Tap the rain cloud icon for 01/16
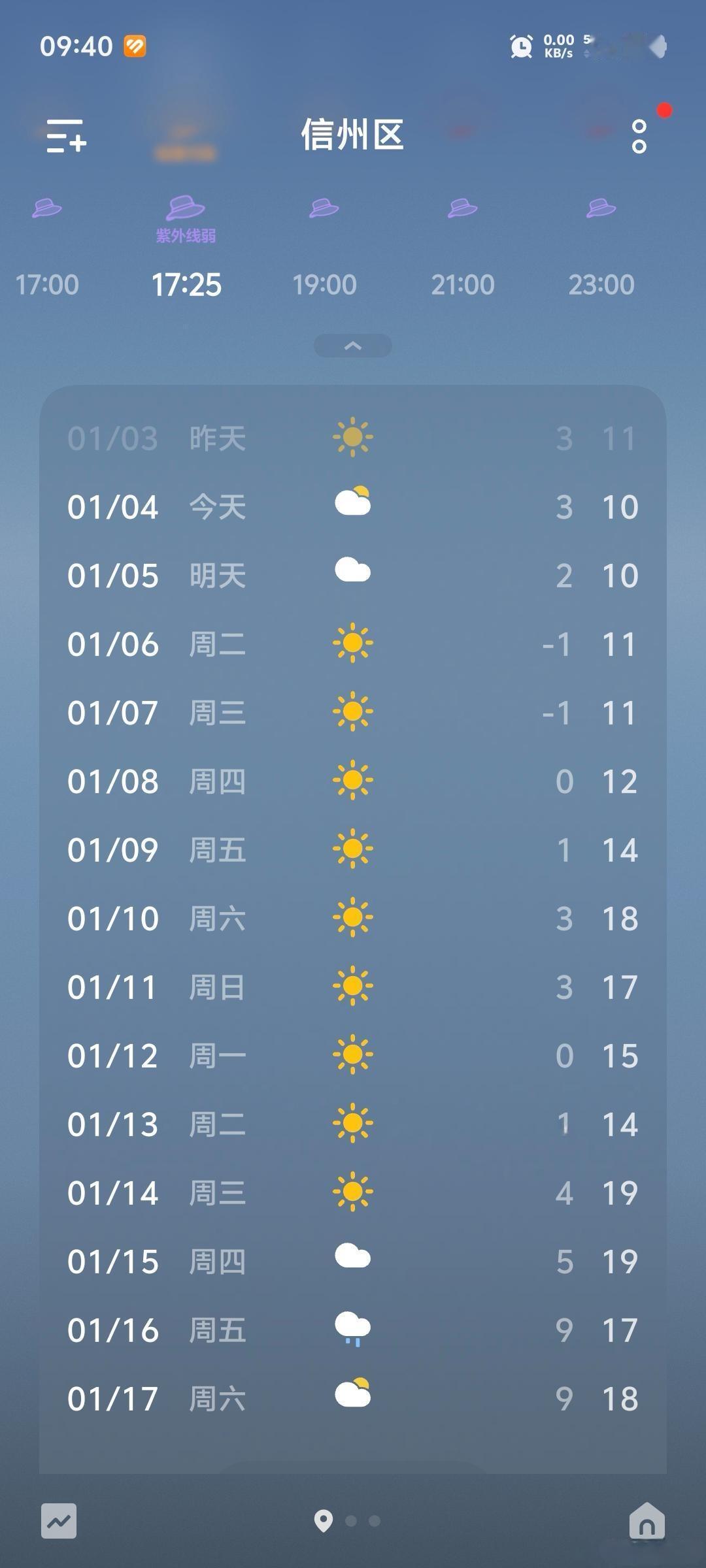This screenshot has width=706, height=1568. coord(353,1328)
